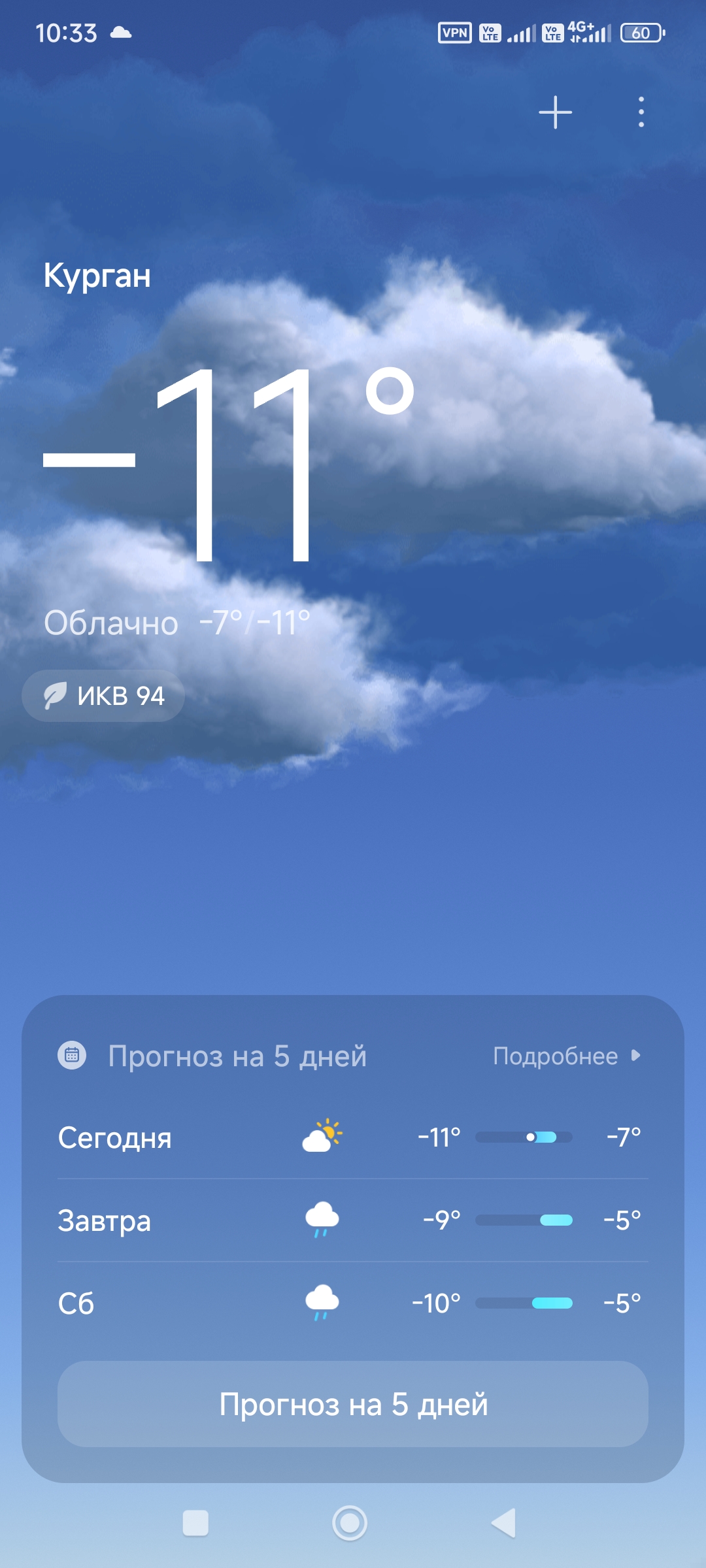Go back with the system back arrow
The height and width of the screenshot is (1568, 706).
click(504, 1523)
